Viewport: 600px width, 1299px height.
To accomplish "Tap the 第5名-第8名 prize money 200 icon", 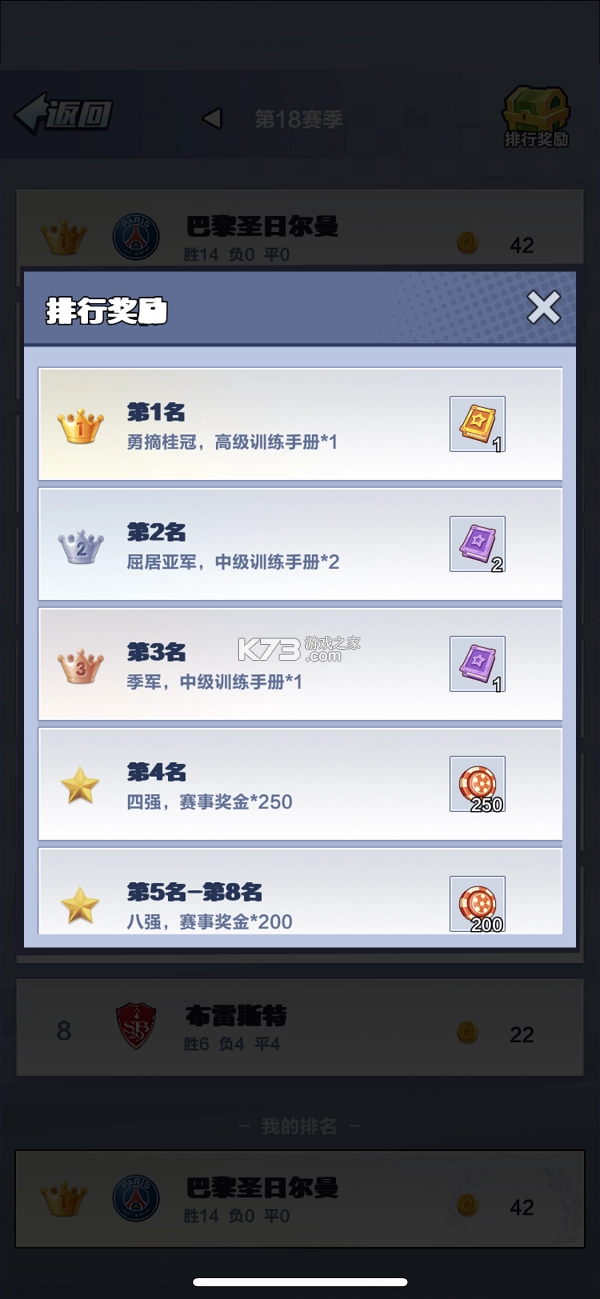I will pos(477,903).
